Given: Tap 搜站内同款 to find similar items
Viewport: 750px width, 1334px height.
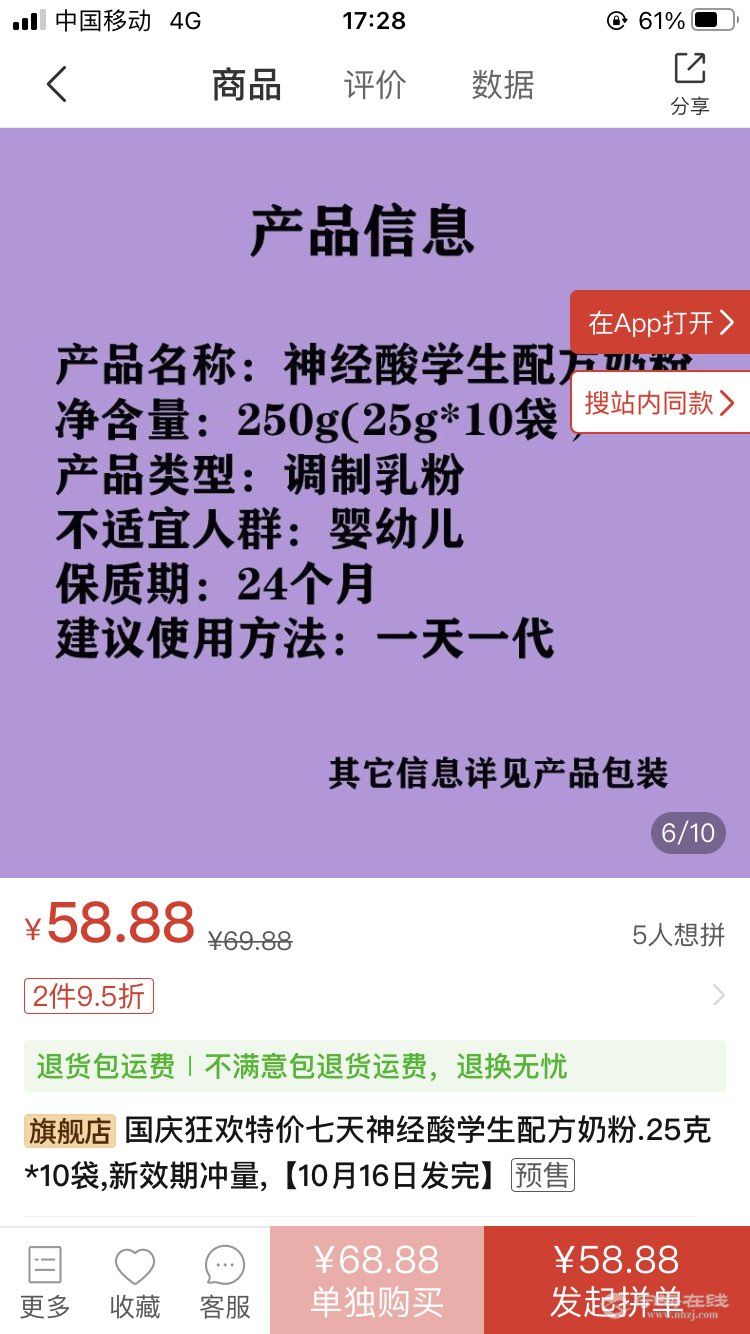Looking at the screenshot, I should [661, 403].
